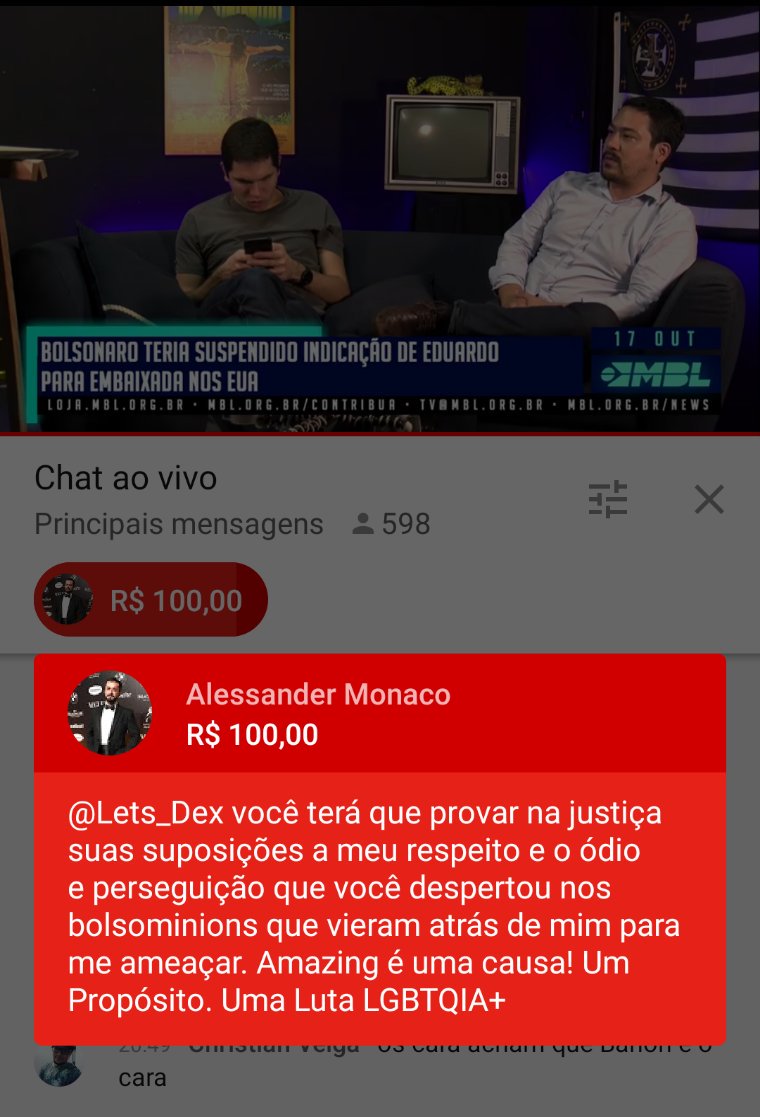Tap the R$ 100,00 Super Chat chip

pyautogui.click(x=151, y=600)
